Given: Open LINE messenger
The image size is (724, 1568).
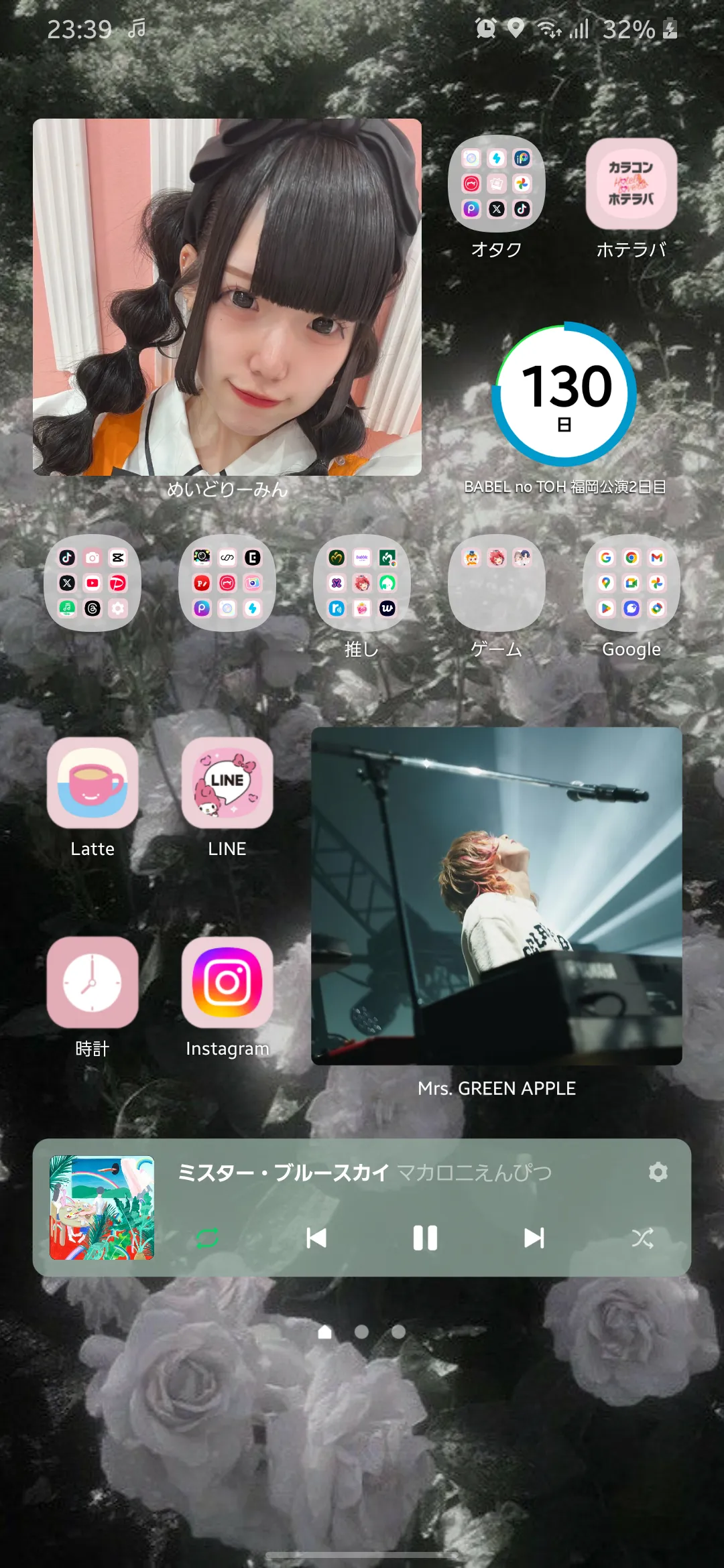Looking at the screenshot, I should (227, 783).
